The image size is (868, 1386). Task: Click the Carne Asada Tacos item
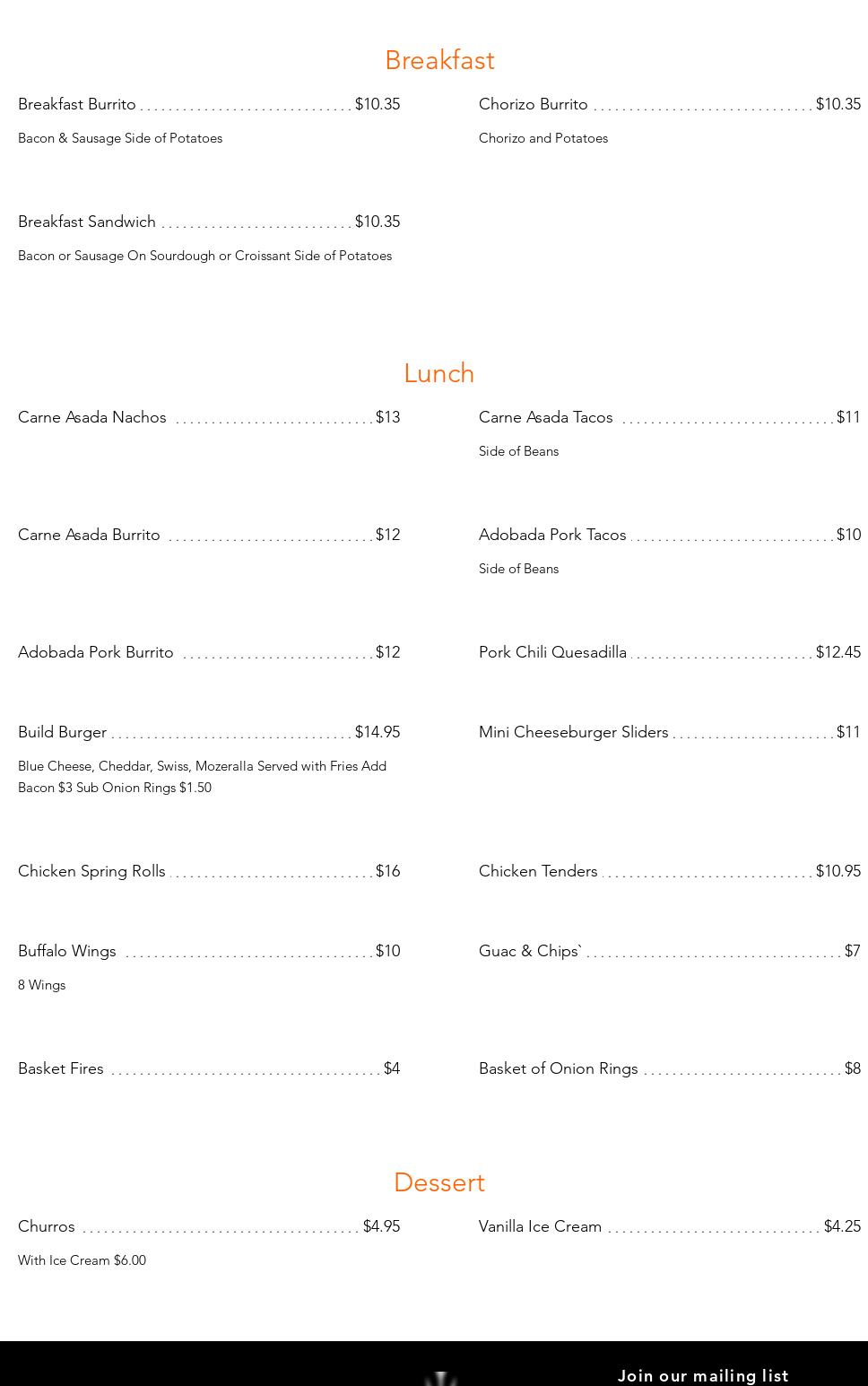546,417
